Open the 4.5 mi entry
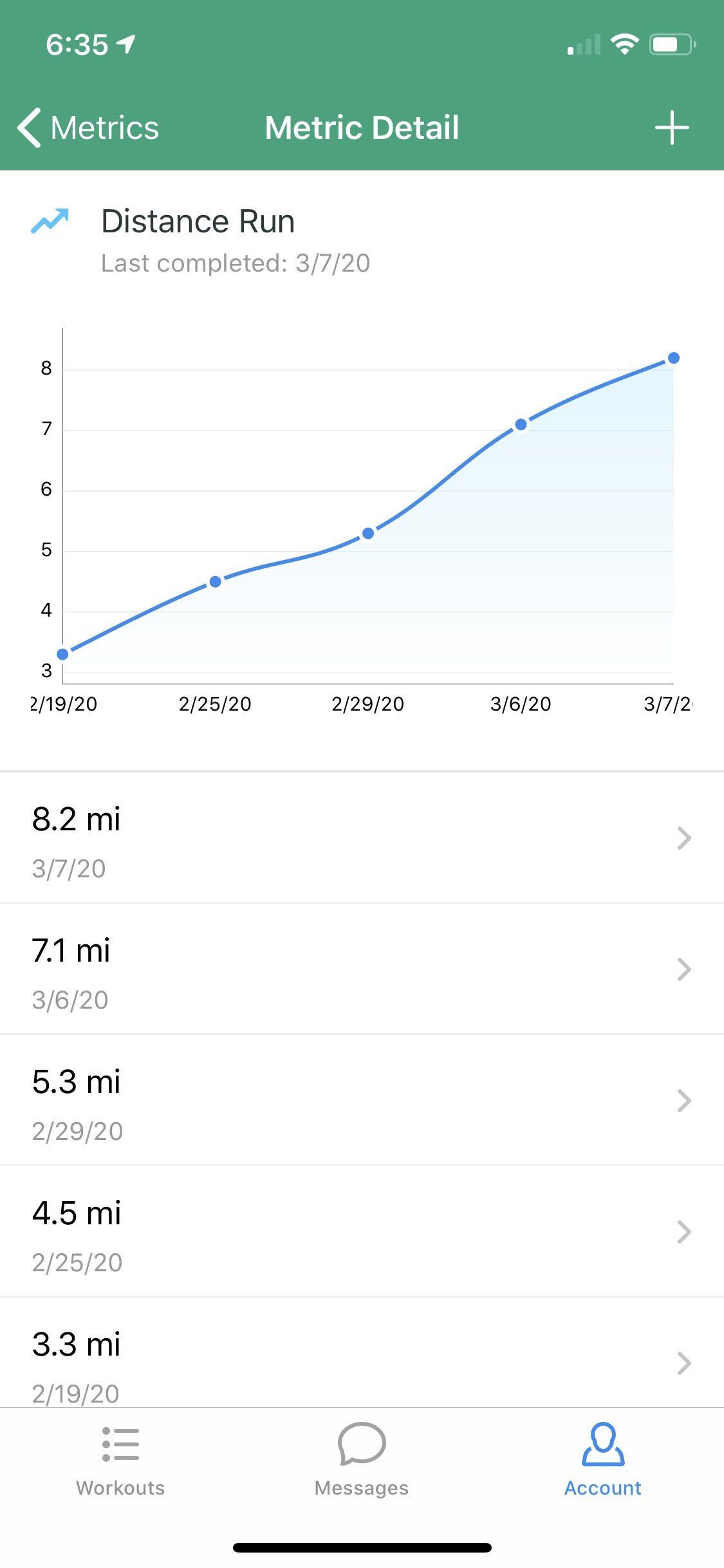The image size is (724, 1568). tap(362, 1232)
